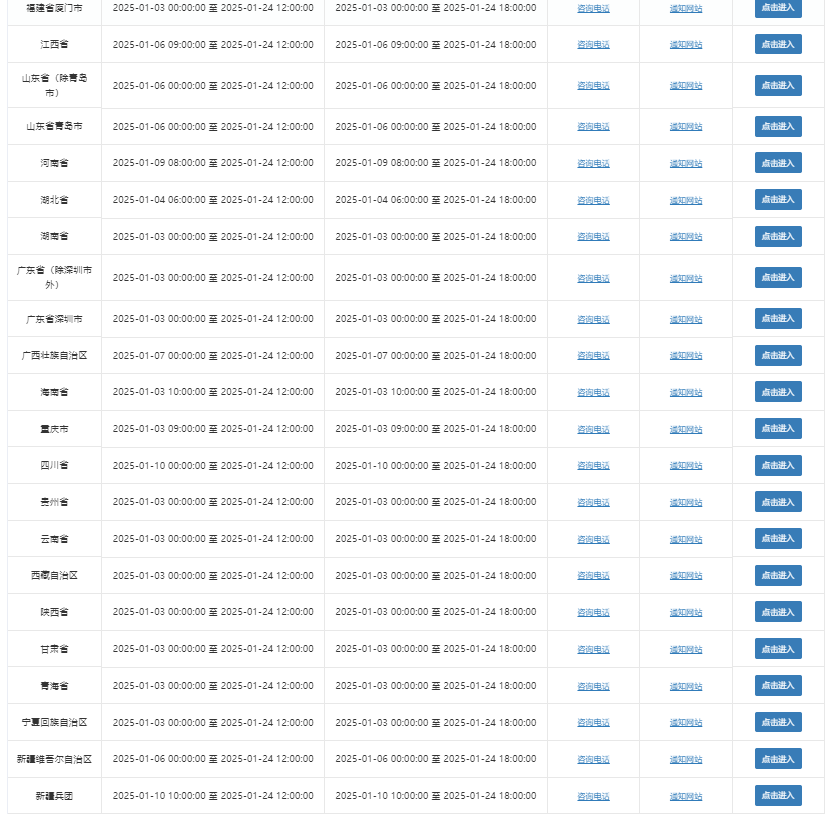Select 点击进入 for 海南省
The image size is (831, 818).
[778, 391]
